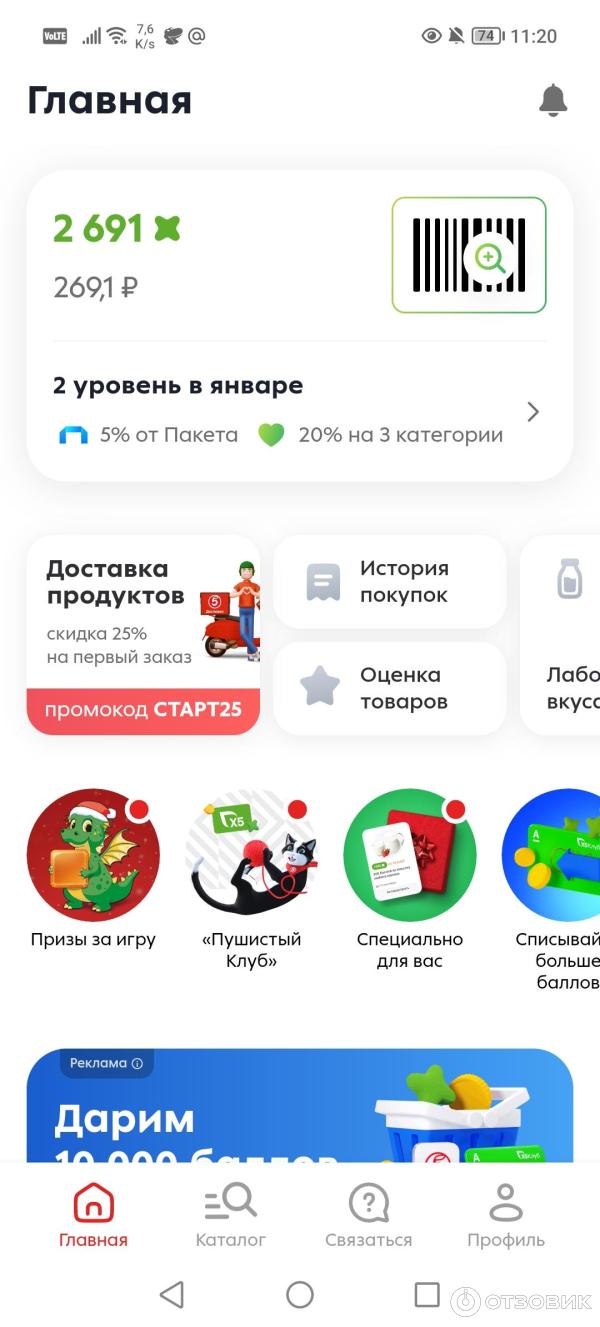Switch to the Каталог tab
Screen dimensions: 600x1327
pos(231,1215)
